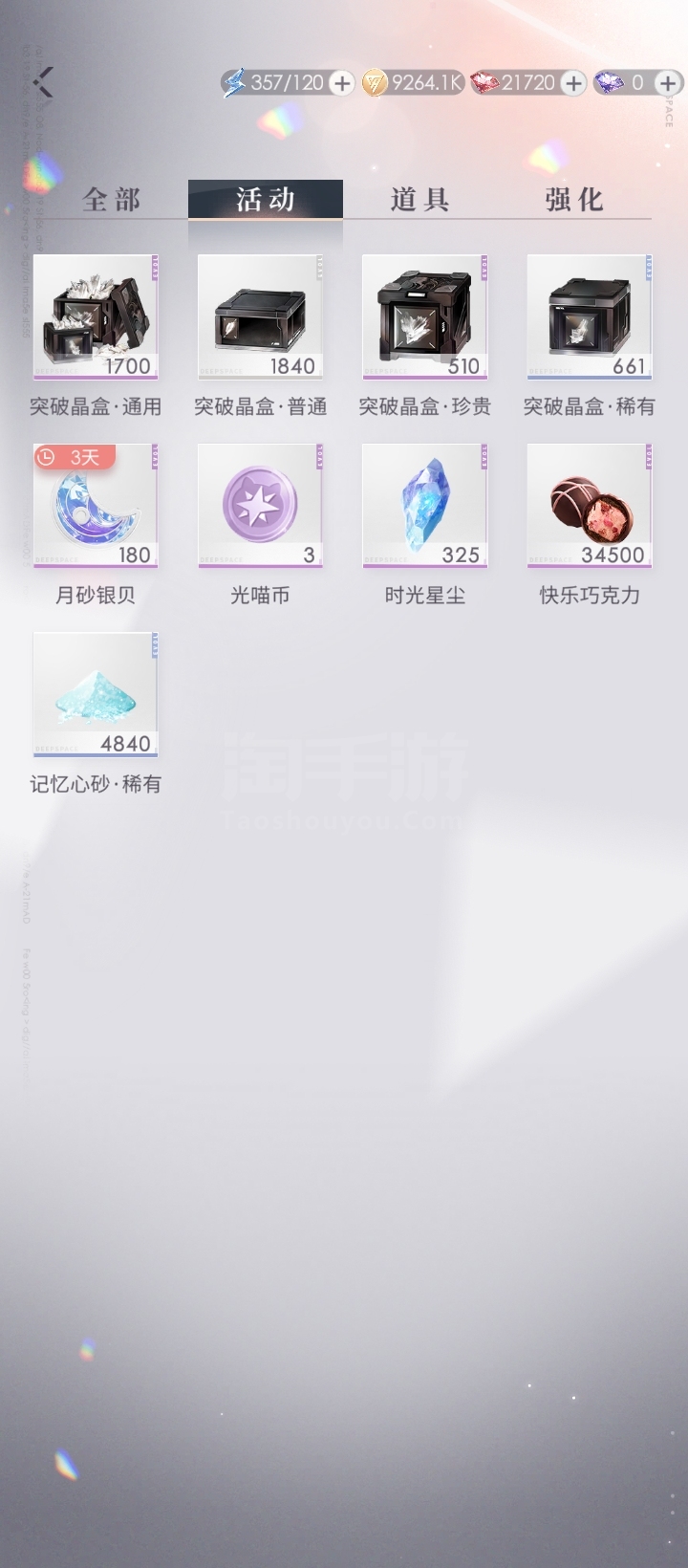Switch to the 全部 tab
Screen dimensions: 688x1568
(x=112, y=199)
